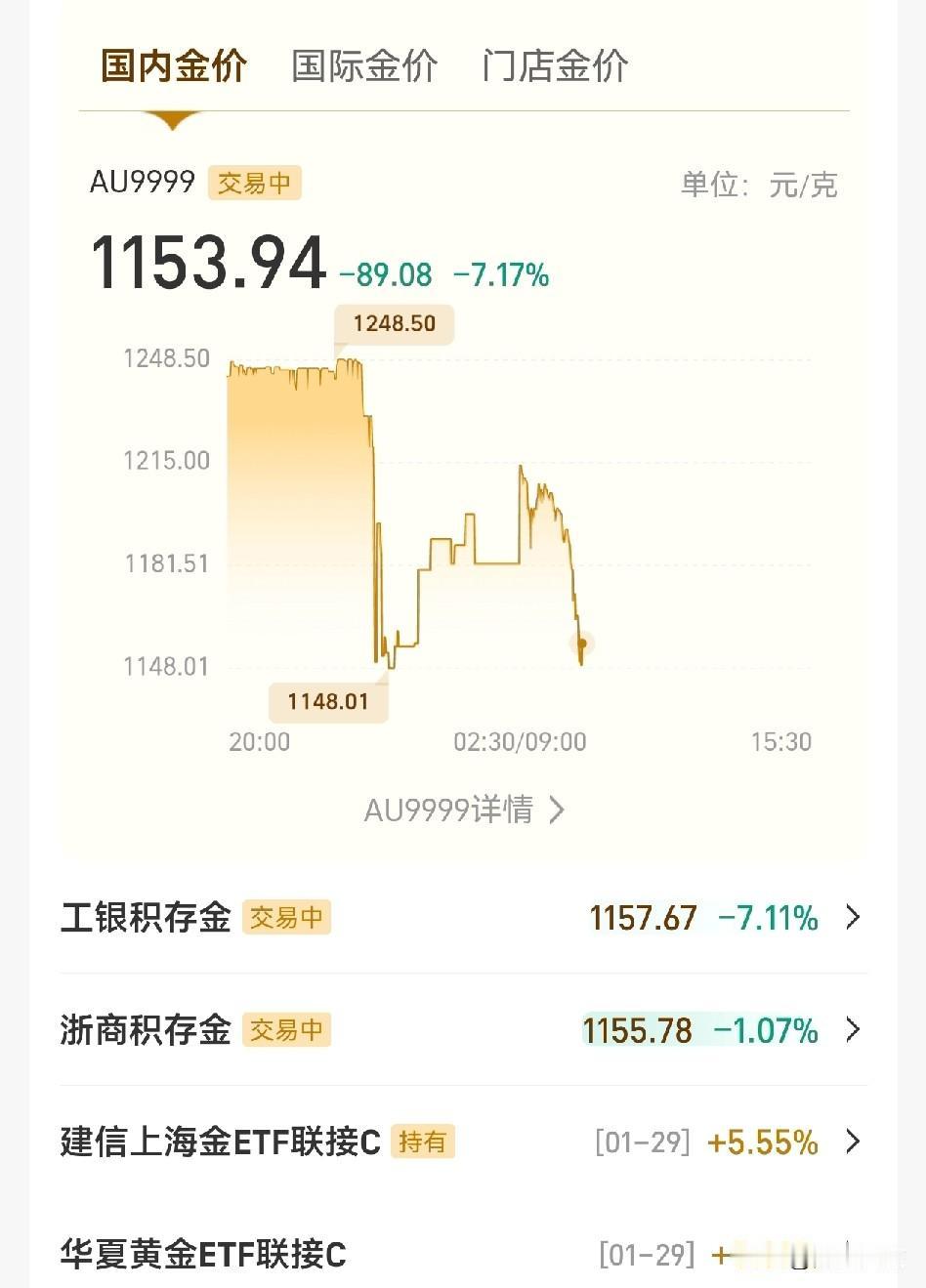The height and width of the screenshot is (1288, 926).
Task: Select the 持有 holding badge on 建信上海金ETF联接C
Action: coord(424,1143)
